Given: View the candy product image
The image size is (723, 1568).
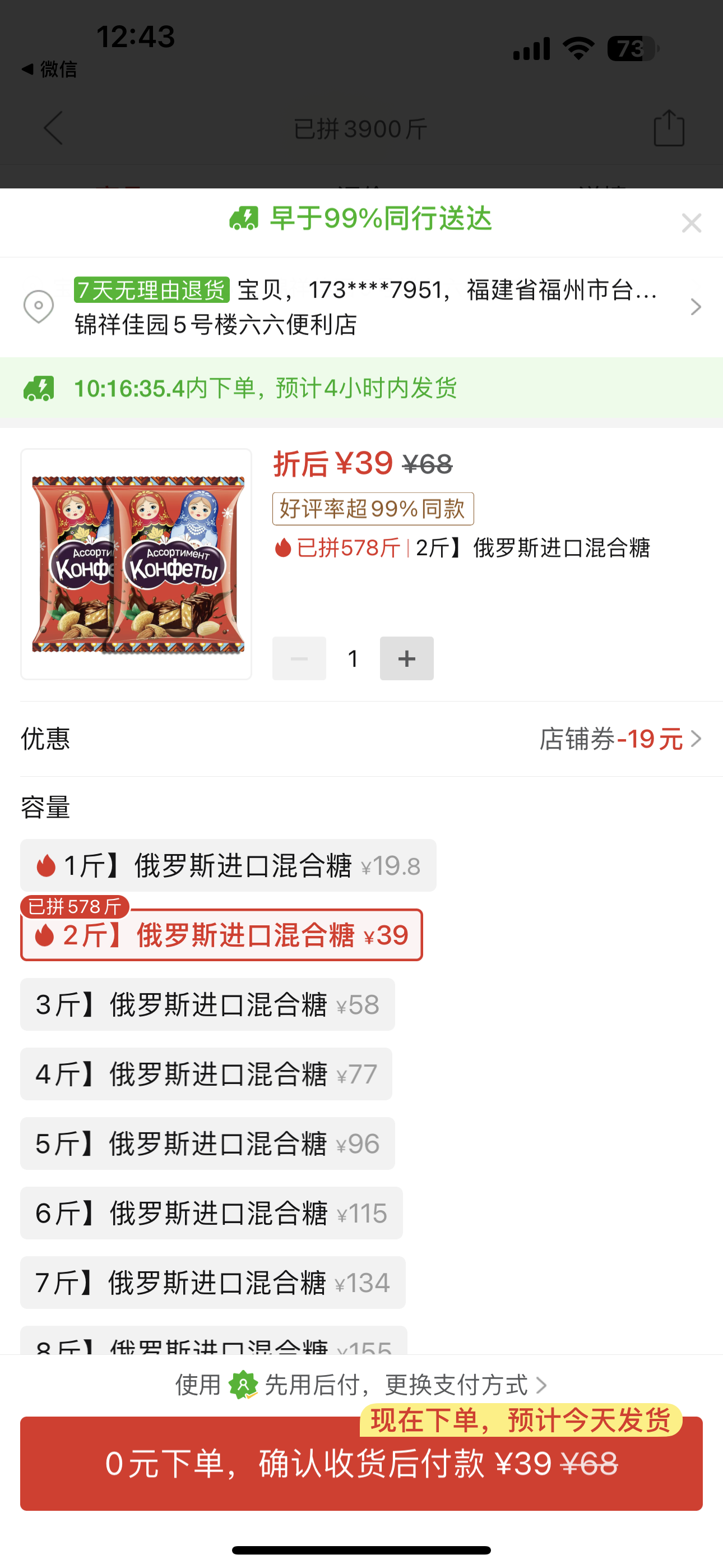Looking at the screenshot, I should [x=136, y=564].
